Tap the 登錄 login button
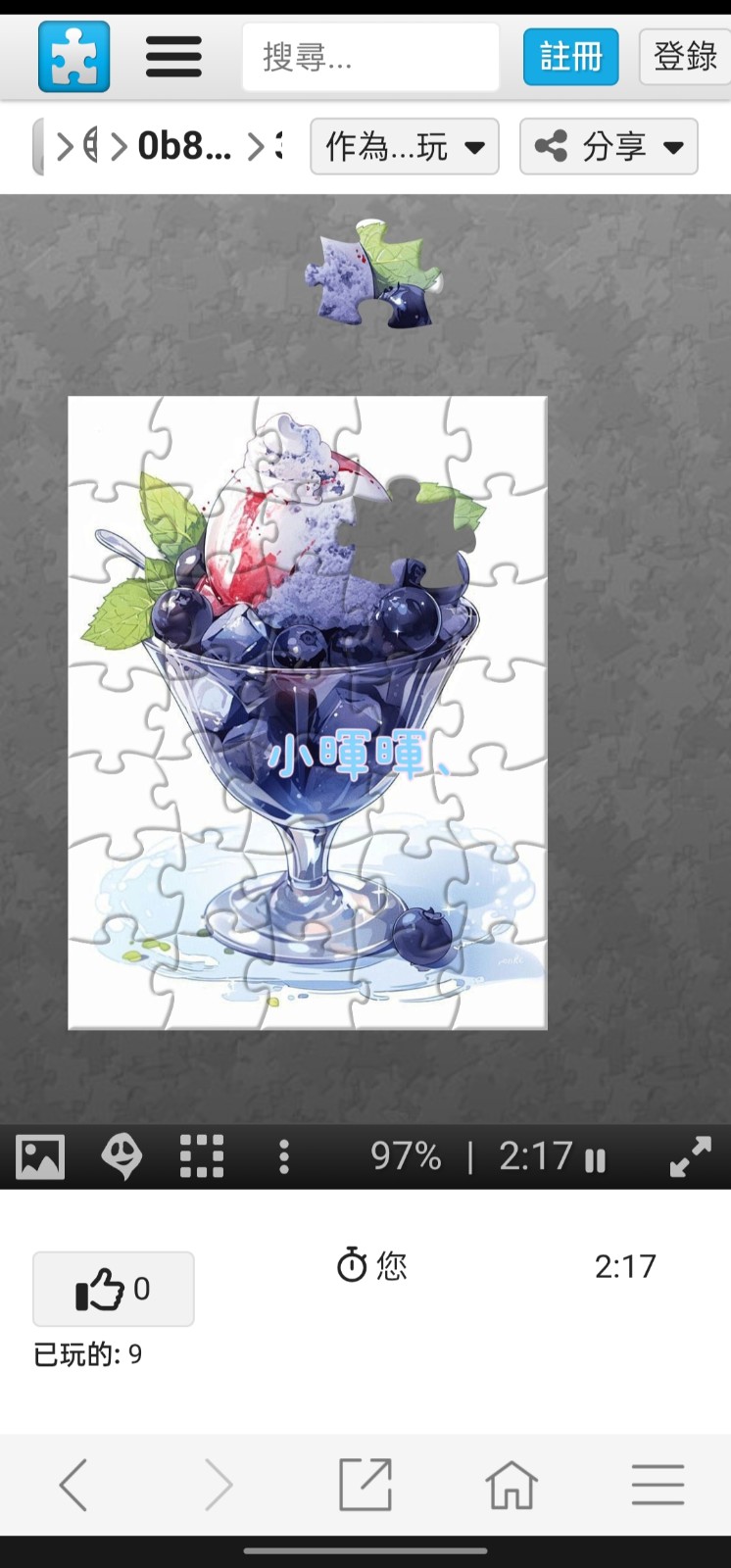Viewport: 731px width, 1568px height. [684, 57]
